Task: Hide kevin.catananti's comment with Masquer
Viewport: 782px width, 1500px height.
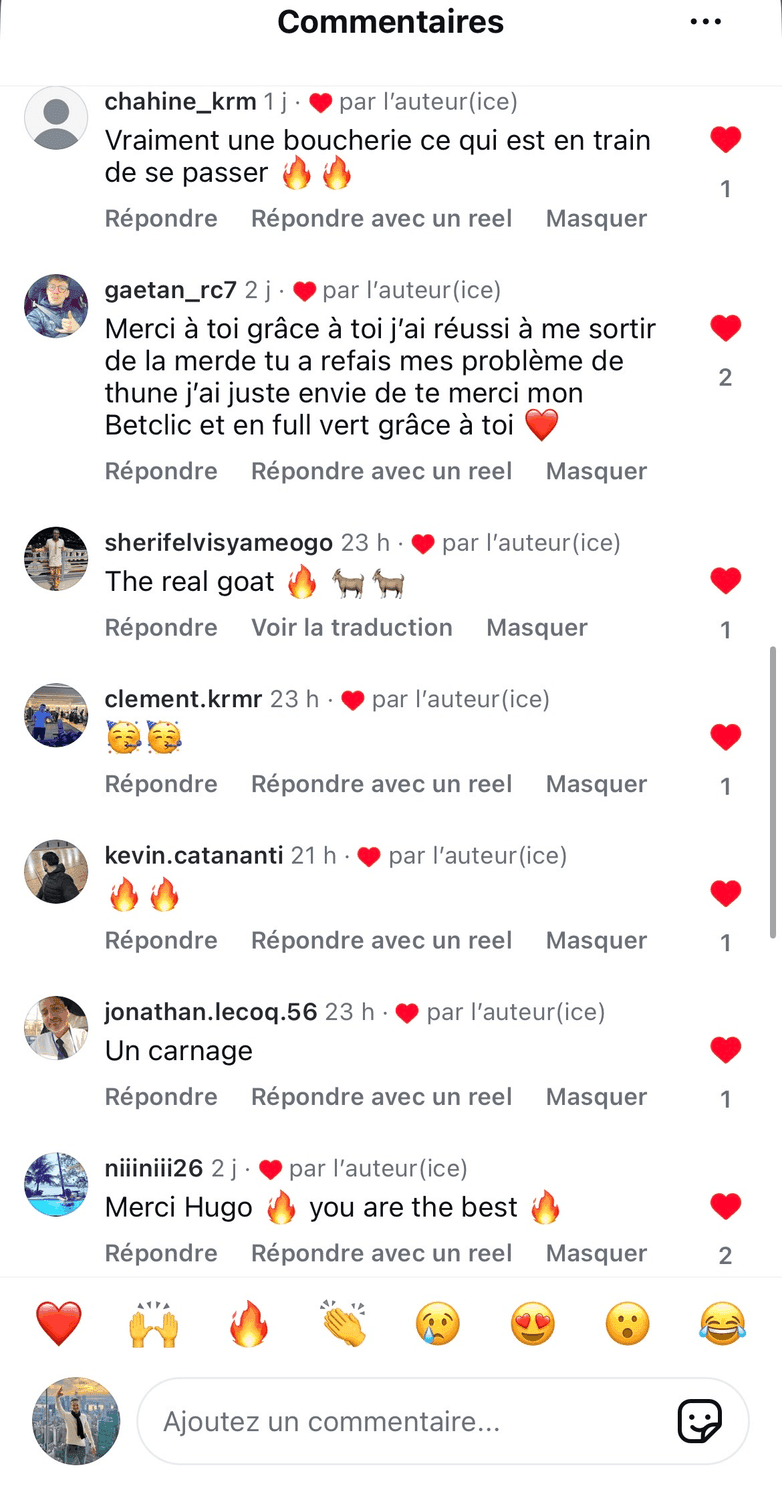Action: pos(596,940)
